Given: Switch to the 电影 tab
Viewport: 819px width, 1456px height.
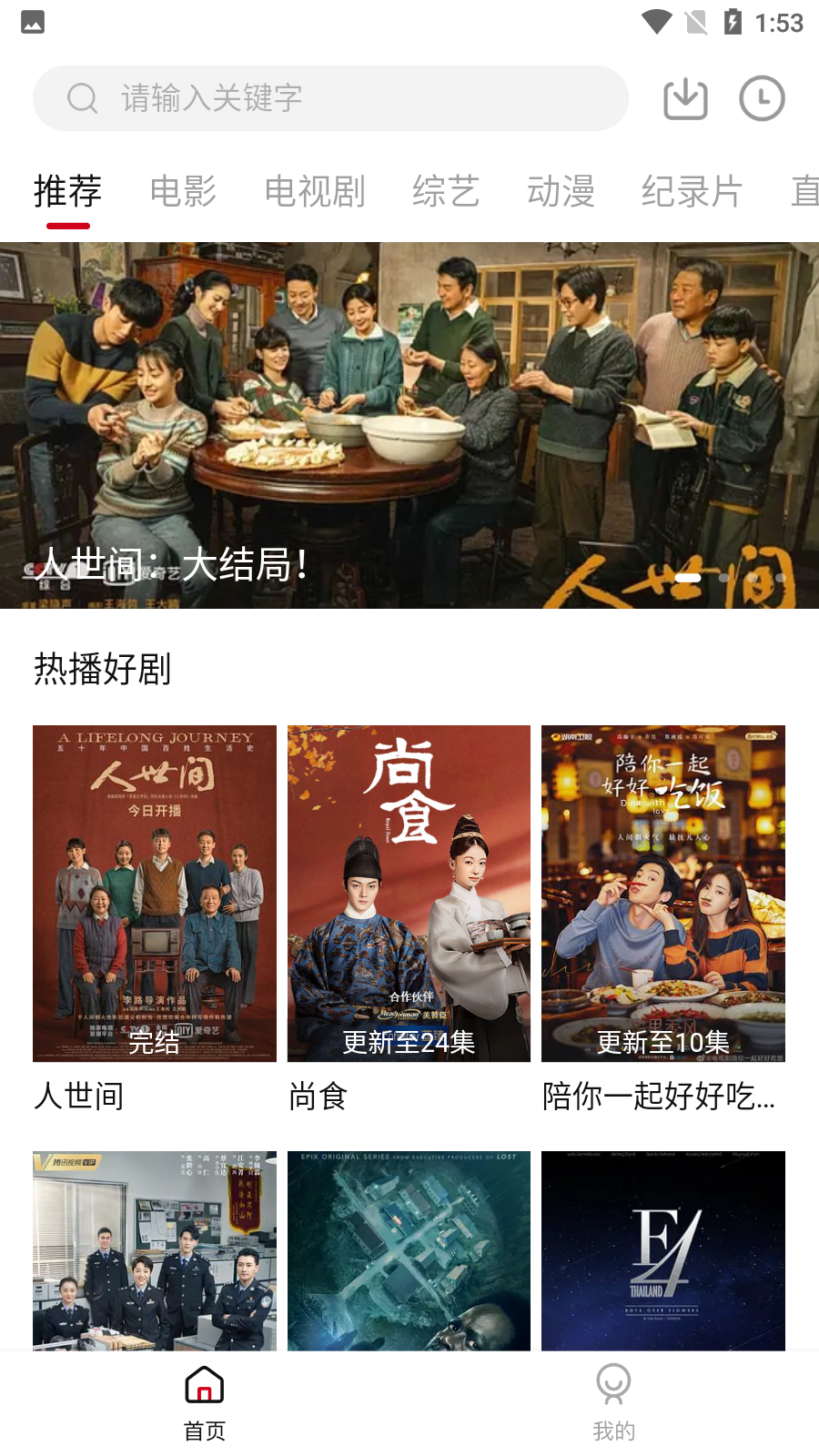Looking at the screenshot, I should 184,192.
